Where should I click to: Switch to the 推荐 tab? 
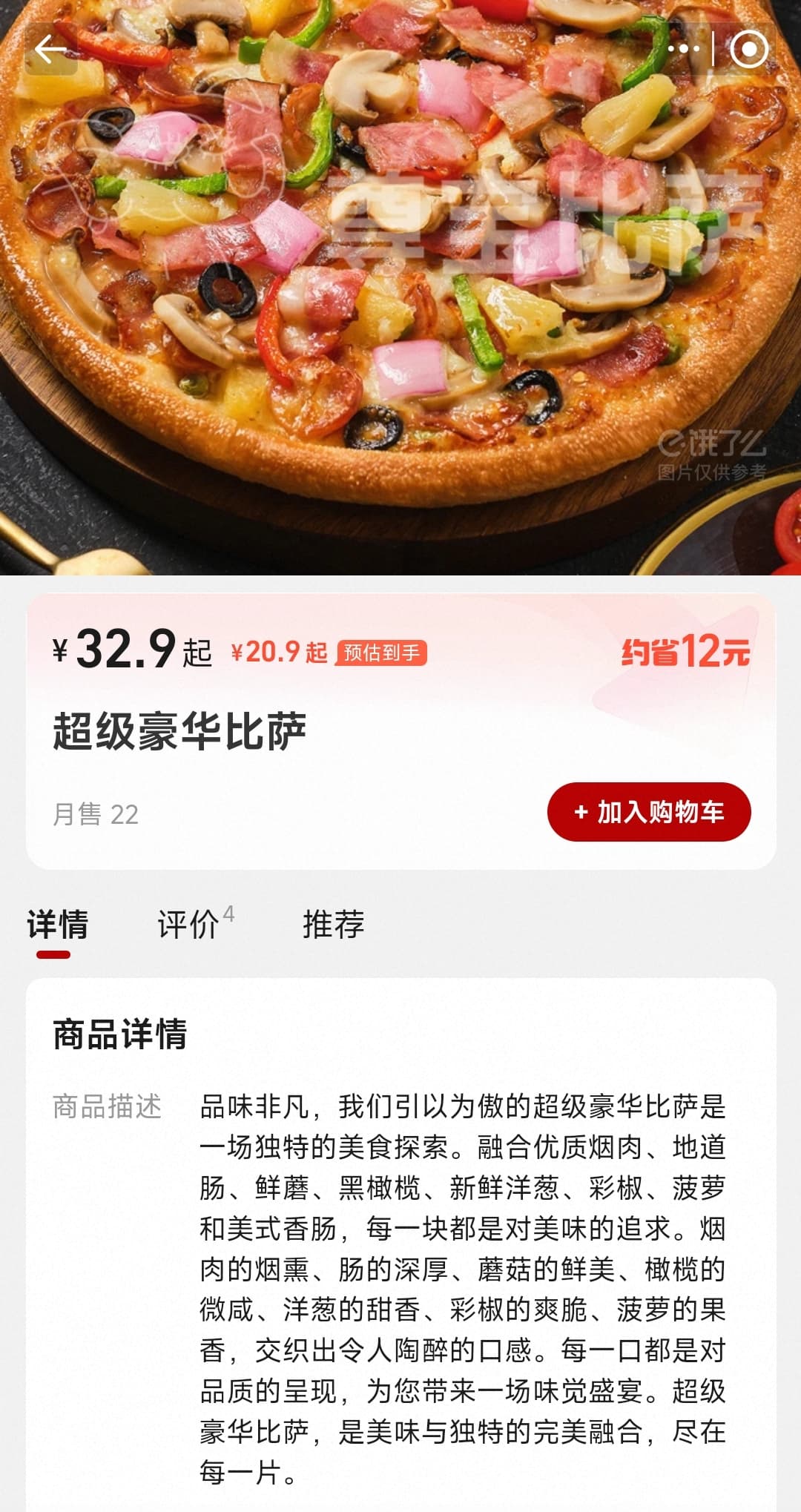click(x=333, y=924)
